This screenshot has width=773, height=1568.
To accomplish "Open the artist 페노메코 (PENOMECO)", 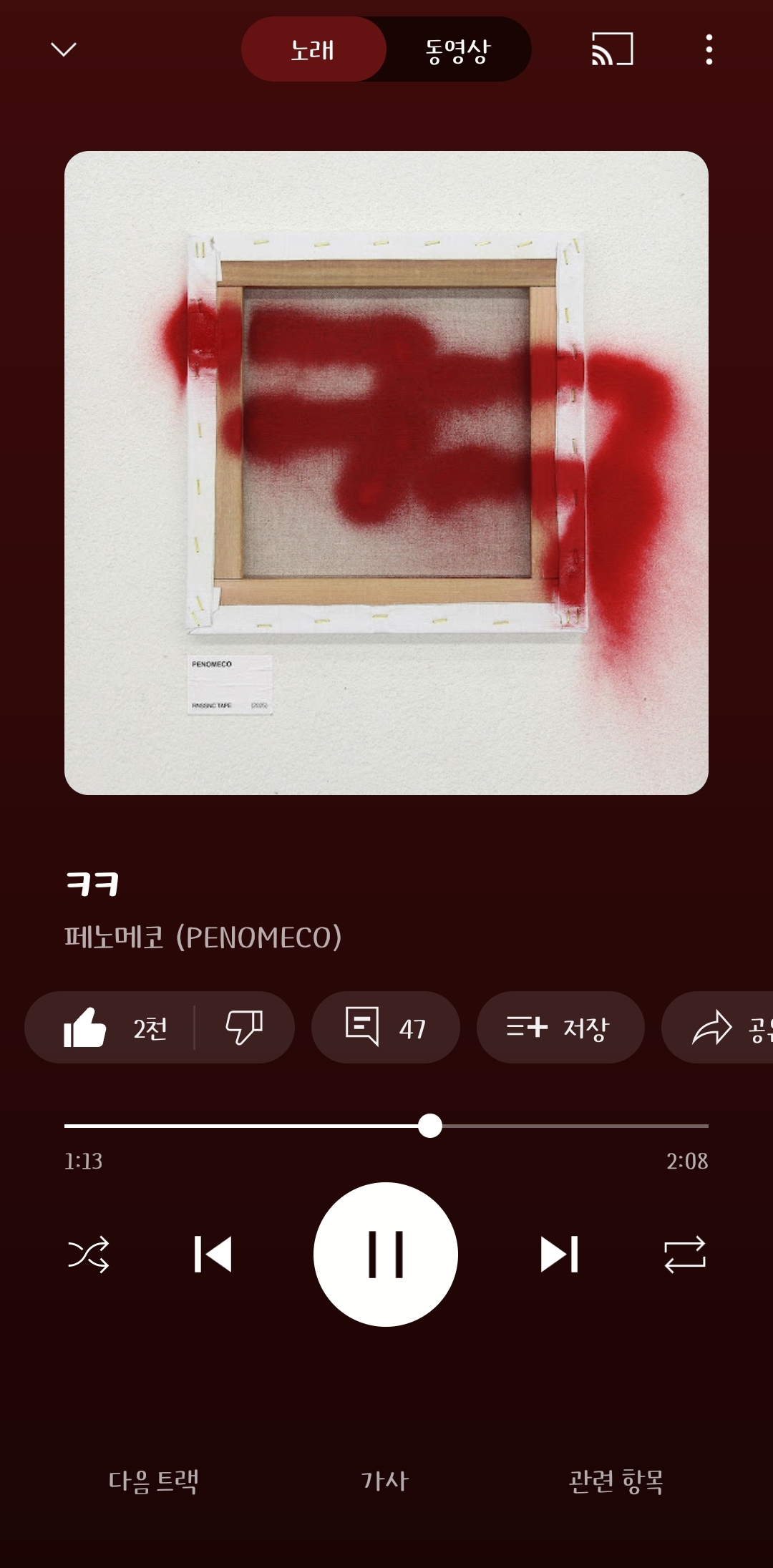I will 203,938.
